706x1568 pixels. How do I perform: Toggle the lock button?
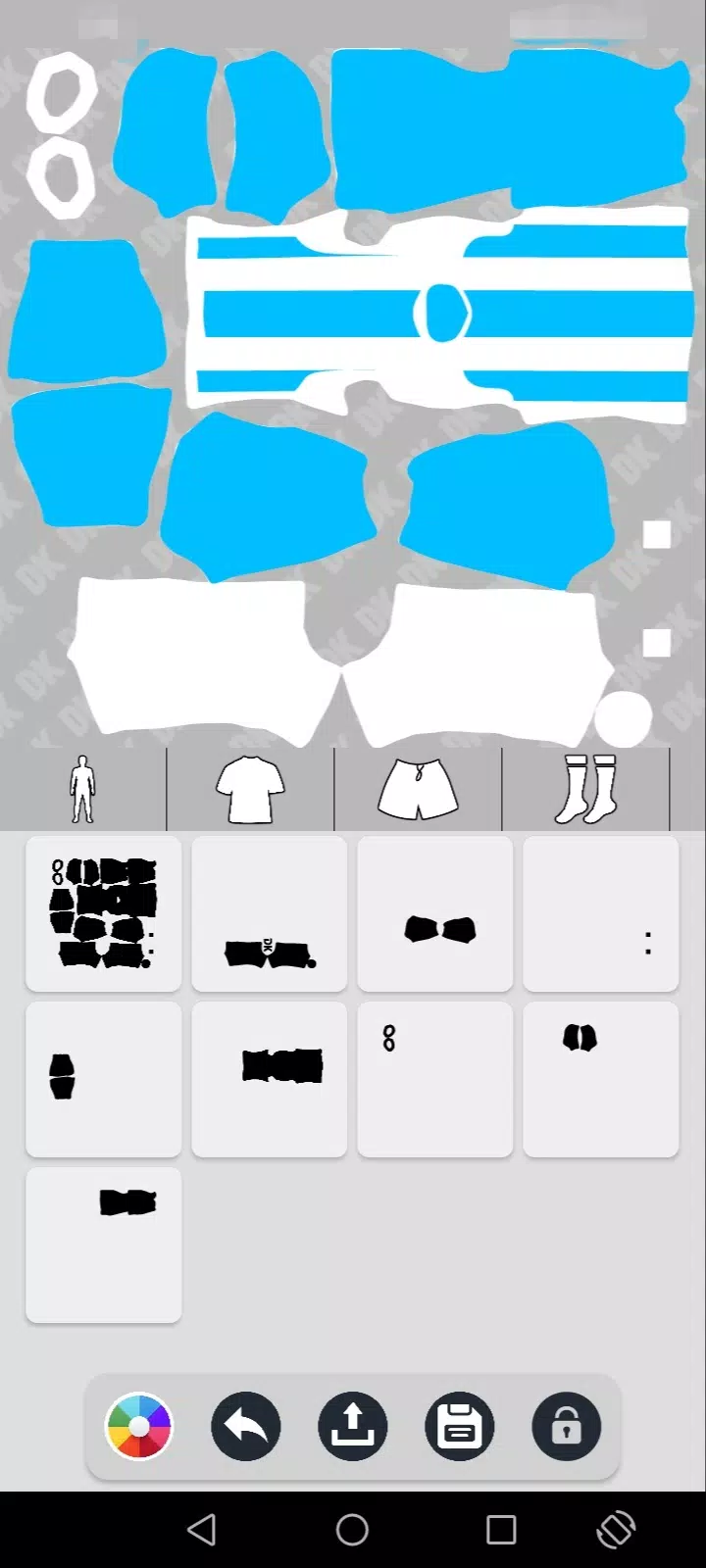pos(567,1427)
